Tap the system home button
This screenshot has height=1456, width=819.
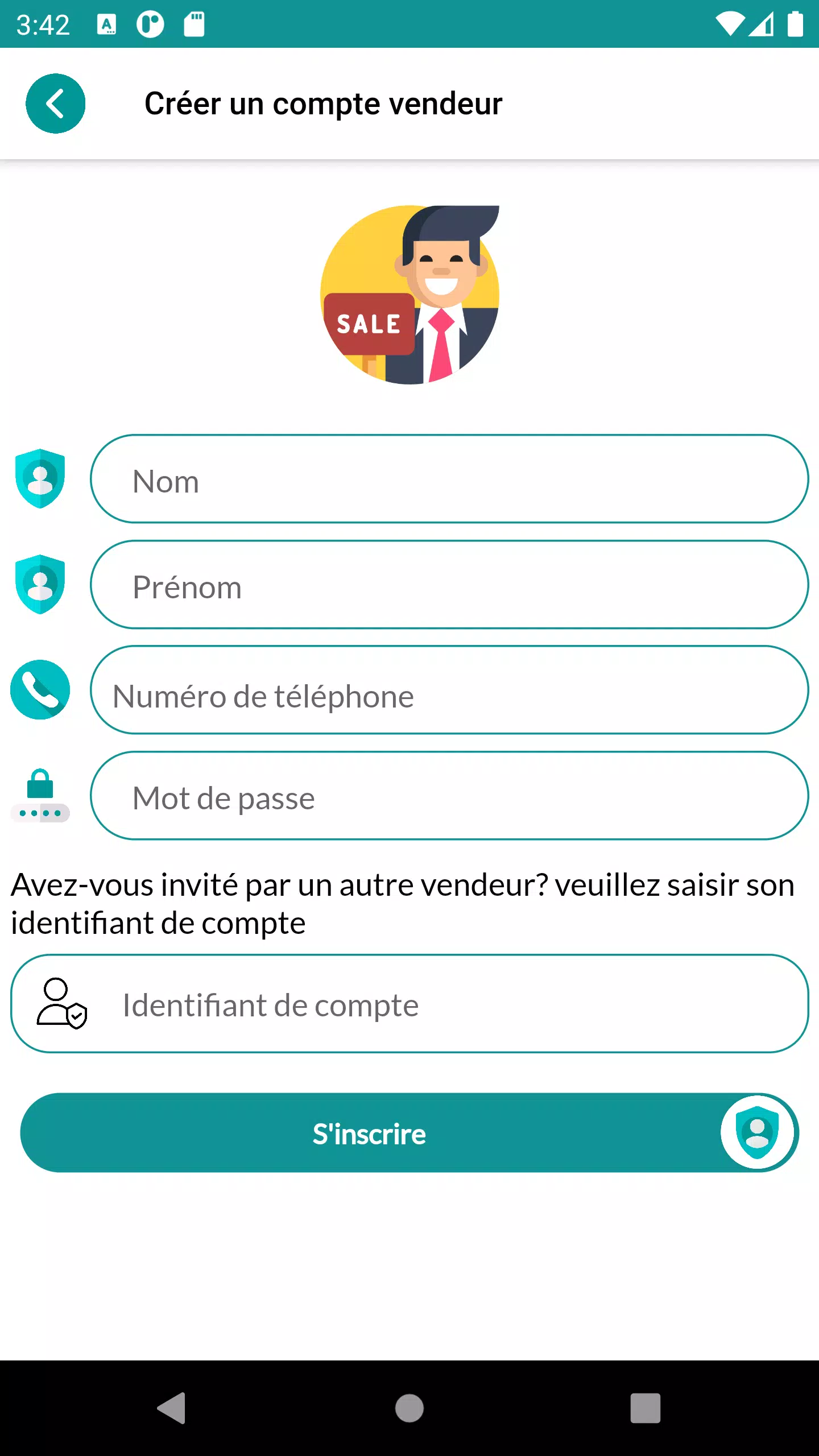coord(409,1408)
